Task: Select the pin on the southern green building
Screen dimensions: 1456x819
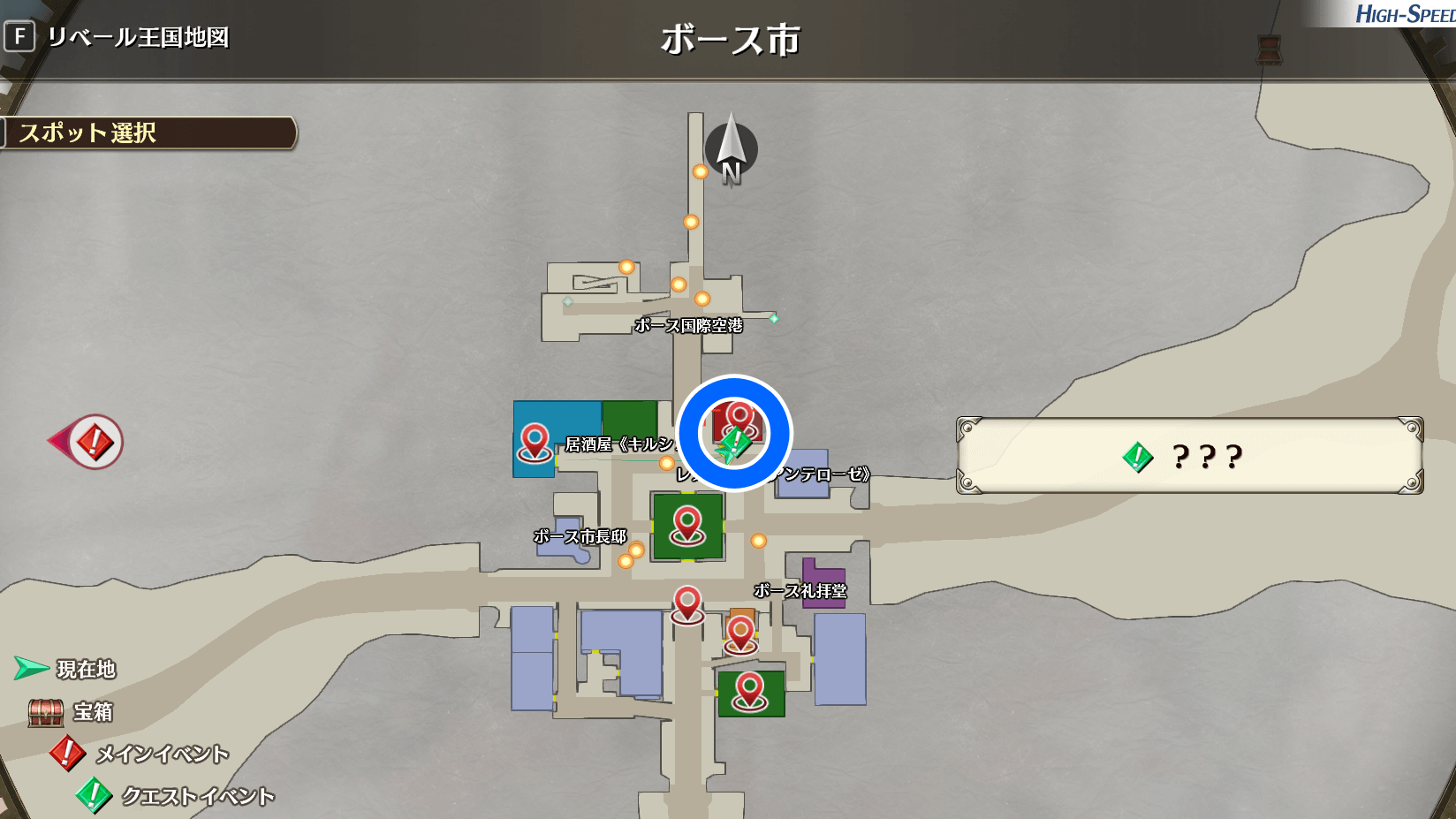Action: [750, 692]
